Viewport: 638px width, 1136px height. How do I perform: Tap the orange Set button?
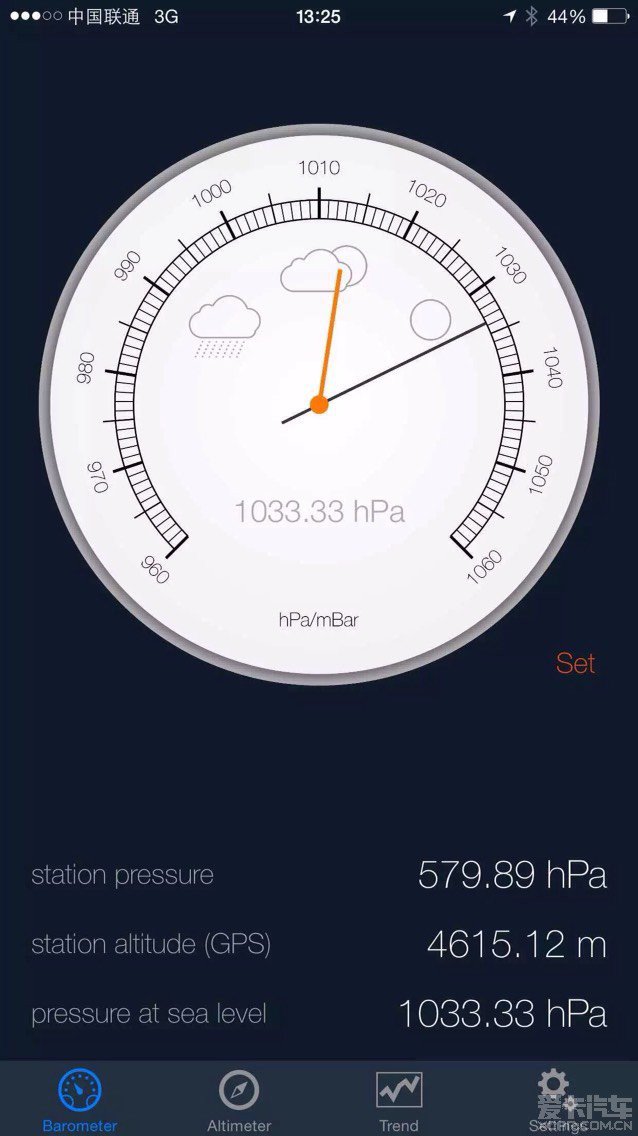pyautogui.click(x=575, y=663)
